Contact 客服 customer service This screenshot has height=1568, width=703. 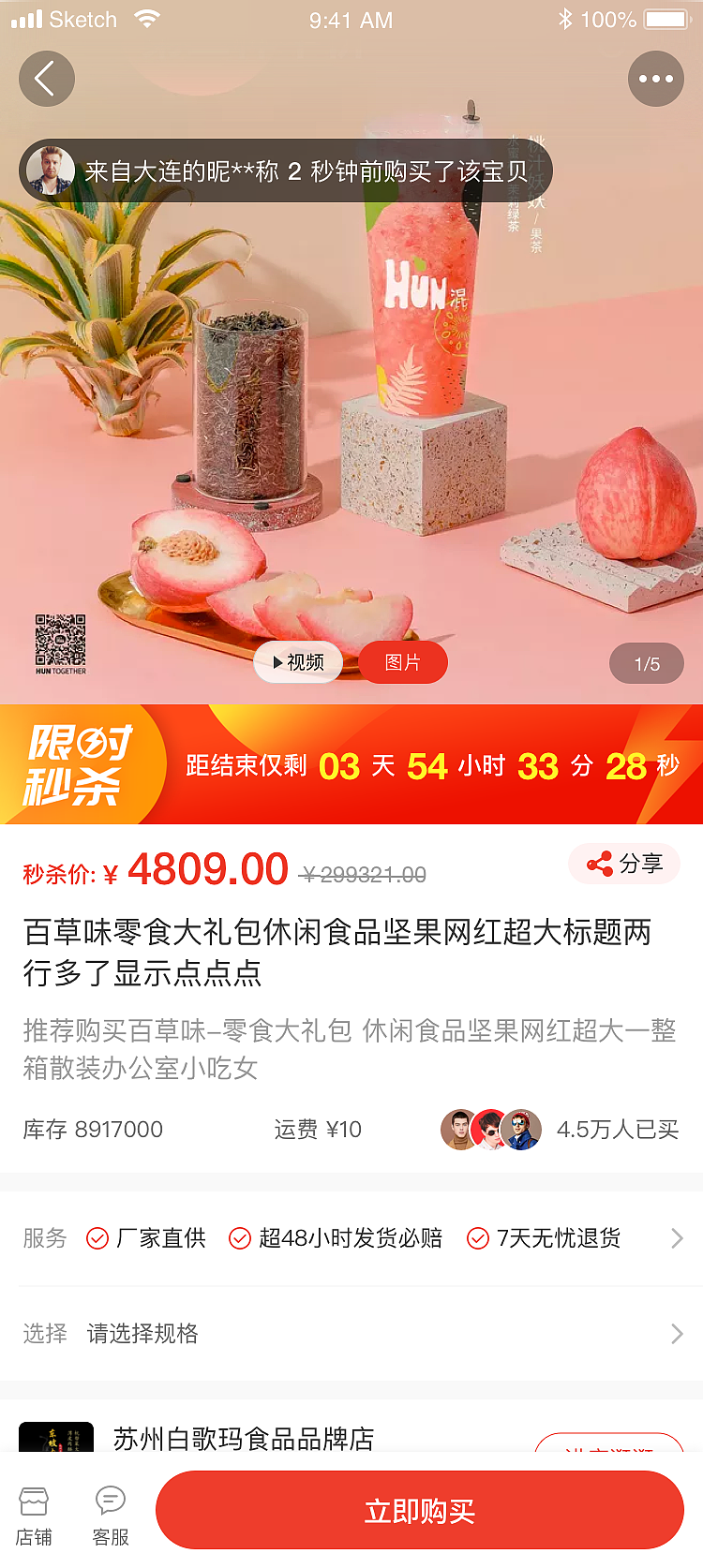[x=111, y=1515]
